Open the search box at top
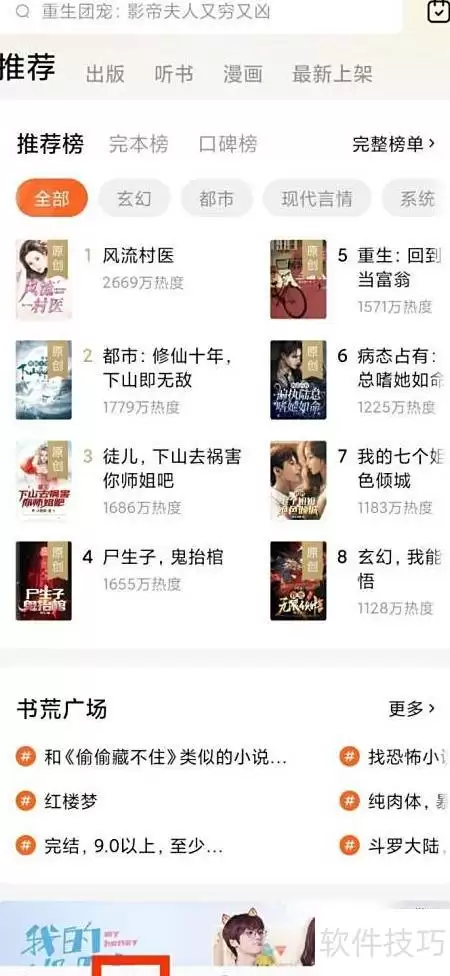The image size is (450, 976). [x=200, y=14]
